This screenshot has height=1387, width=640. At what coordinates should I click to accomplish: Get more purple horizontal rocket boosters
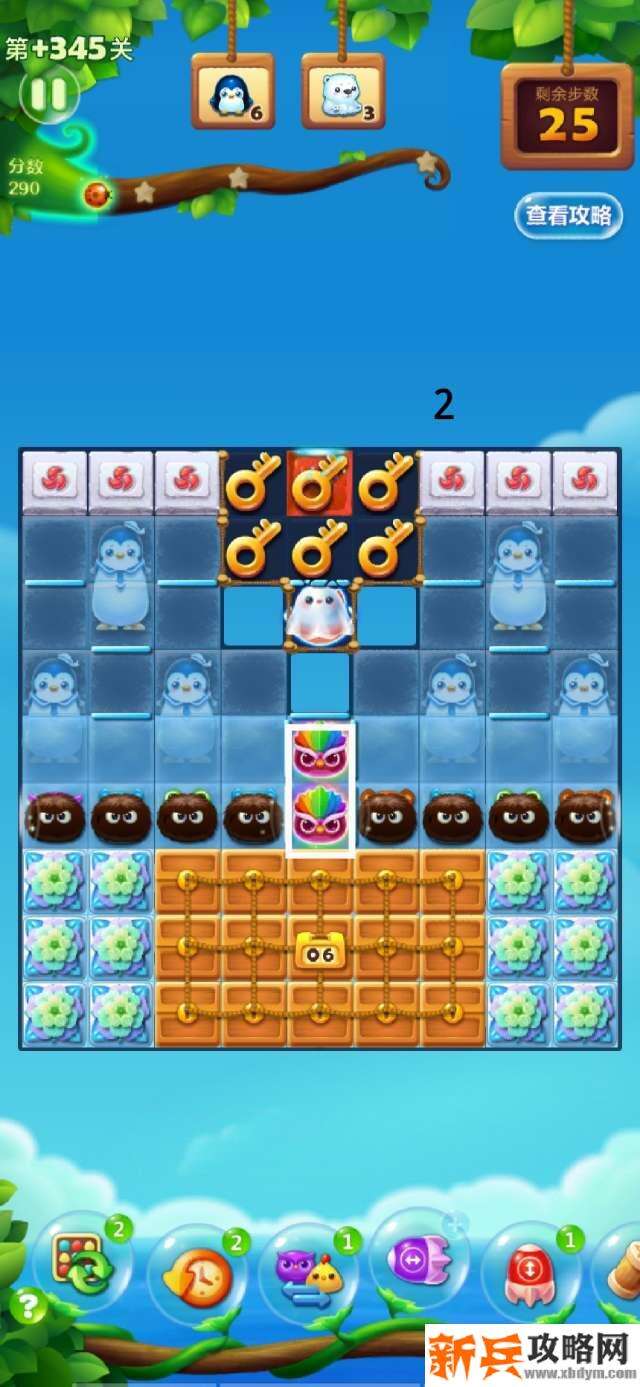coord(456,1223)
